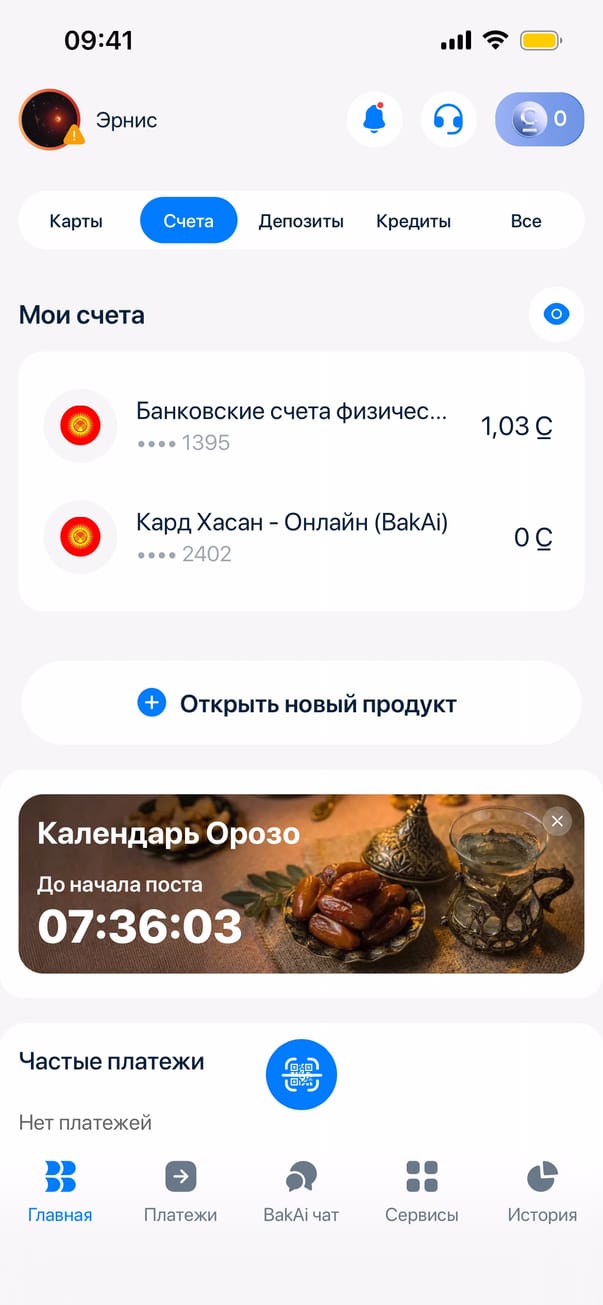
Task: Open Кард Хасан account ending 2402
Action: (x=300, y=537)
